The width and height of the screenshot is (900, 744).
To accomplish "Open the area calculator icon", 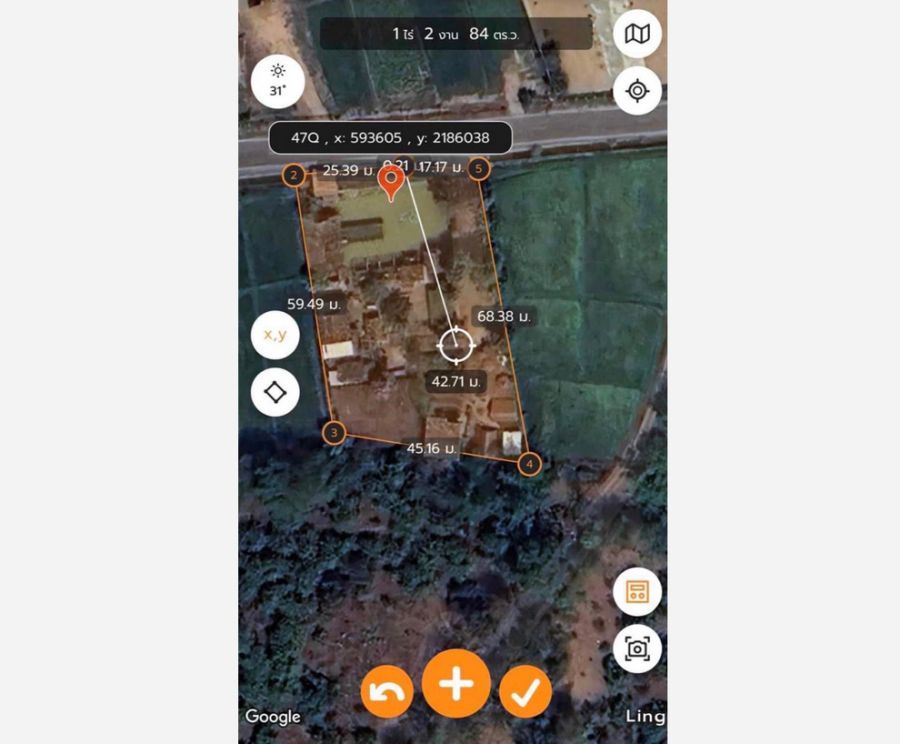I will tap(637, 591).
